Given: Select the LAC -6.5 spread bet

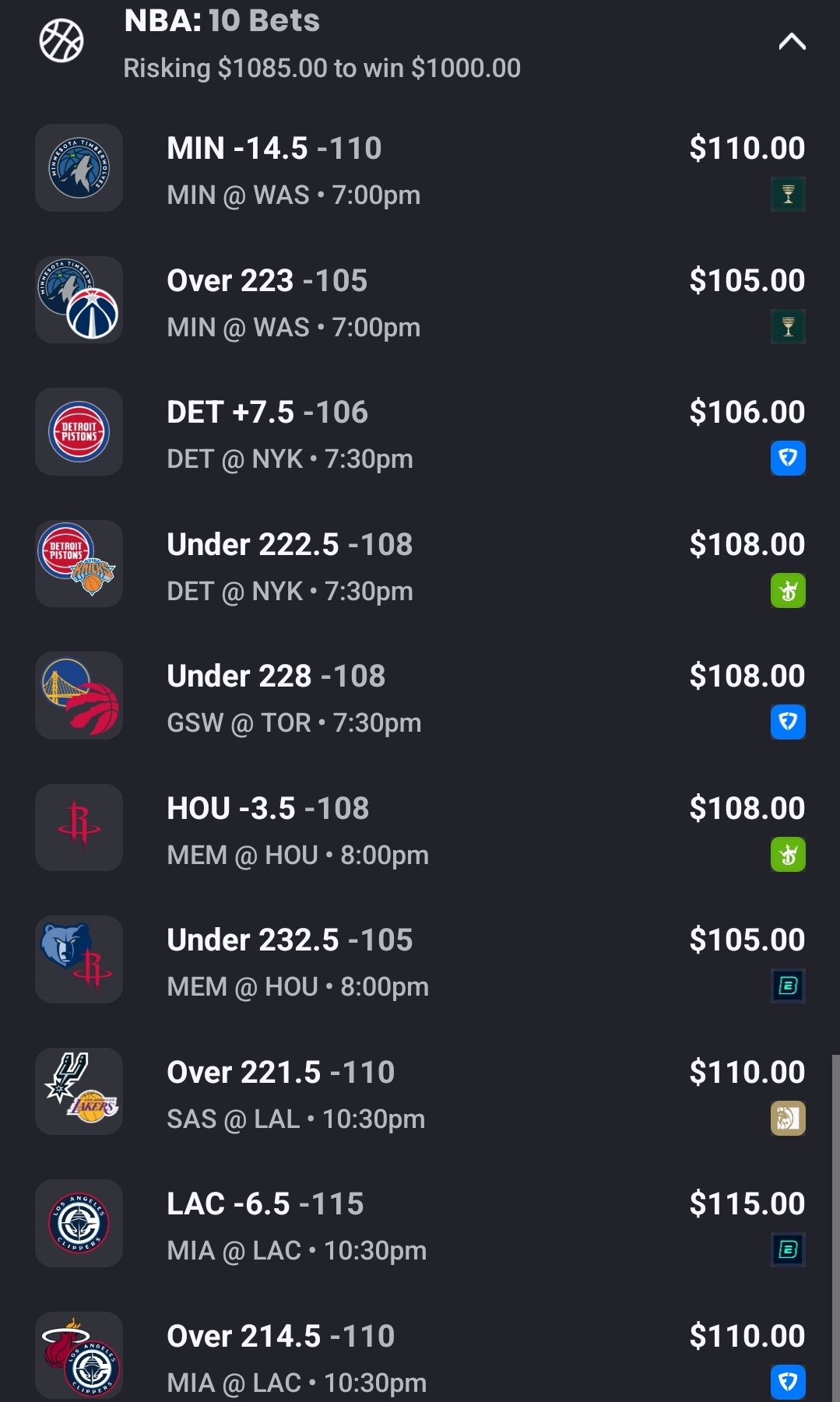Looking at the screenshot, I should point(420,1225).
